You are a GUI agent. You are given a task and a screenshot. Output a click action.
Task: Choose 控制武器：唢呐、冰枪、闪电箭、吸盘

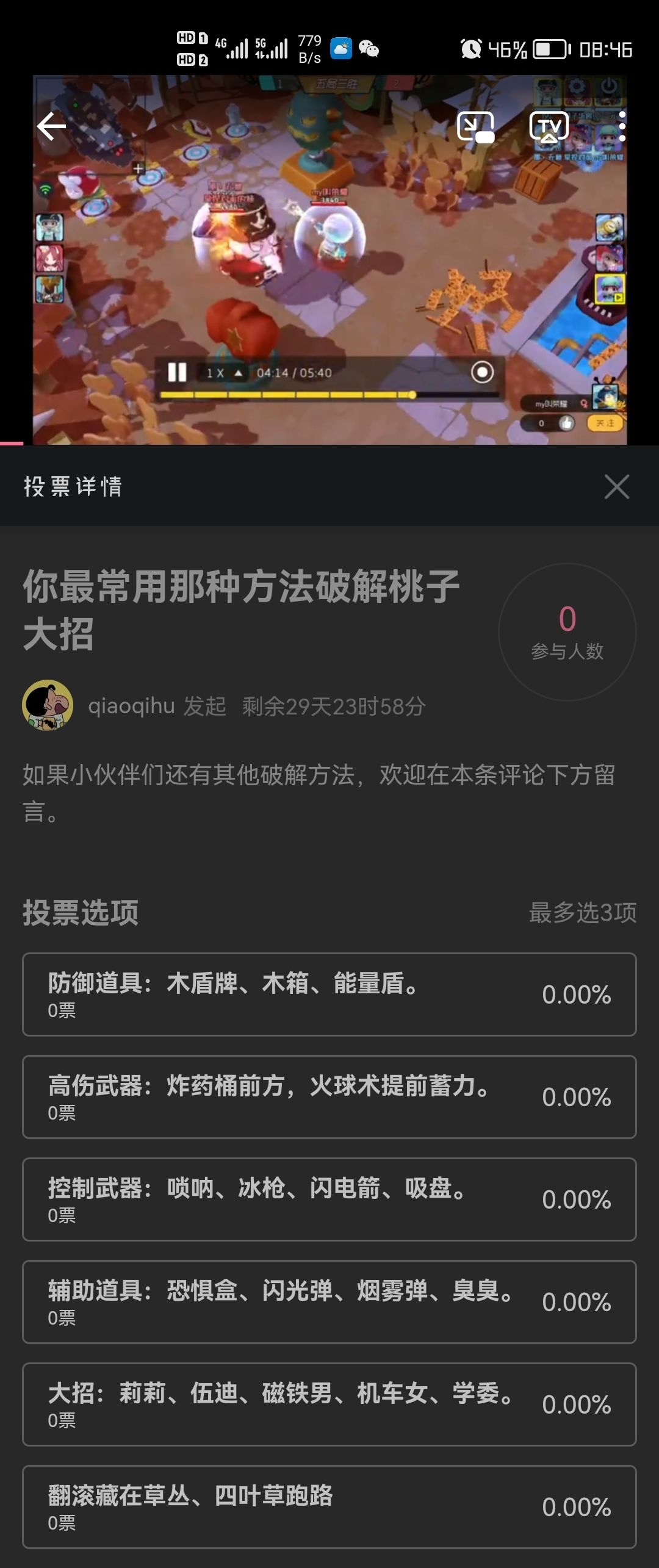pyautogui.click(x=329, y=1199)
